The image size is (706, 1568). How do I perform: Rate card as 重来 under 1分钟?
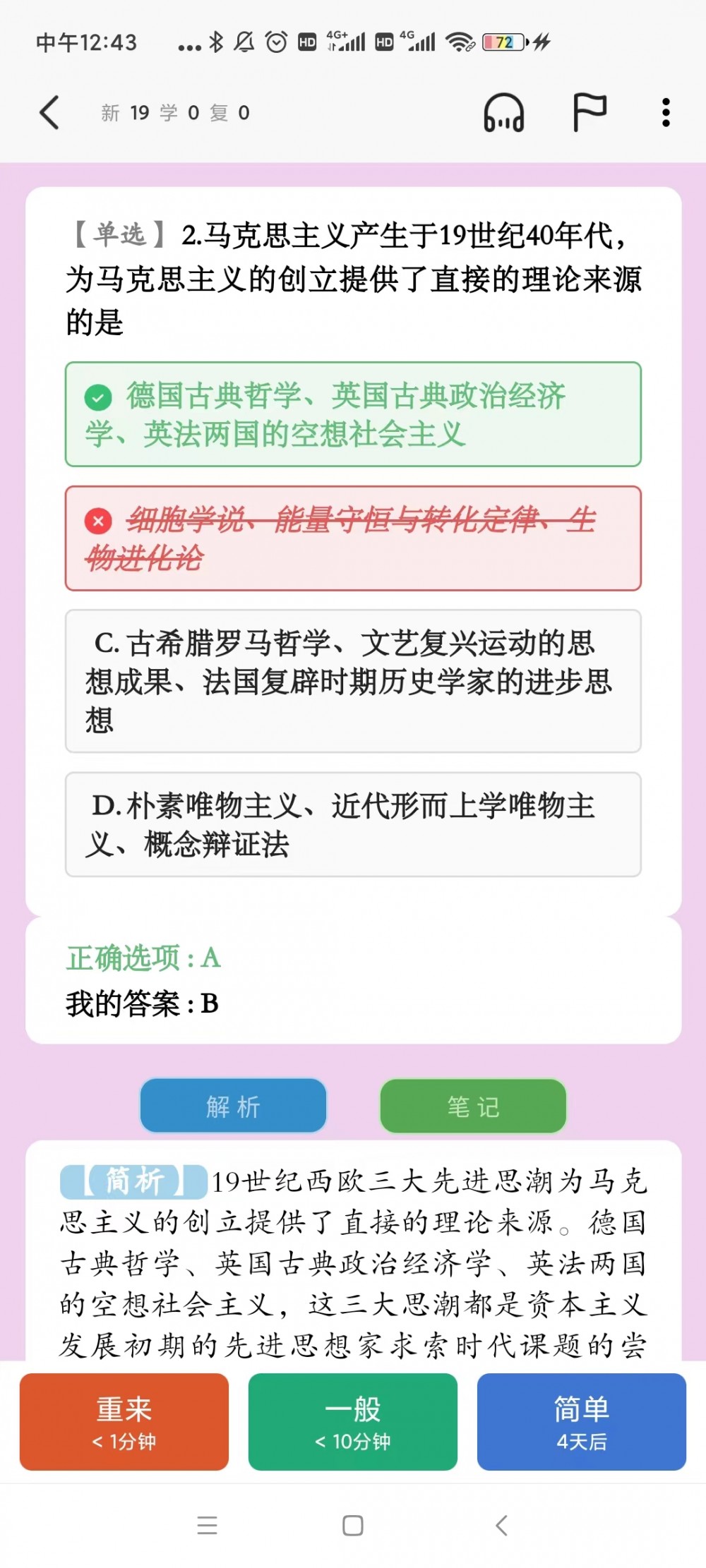click(x=124, y=1422)
